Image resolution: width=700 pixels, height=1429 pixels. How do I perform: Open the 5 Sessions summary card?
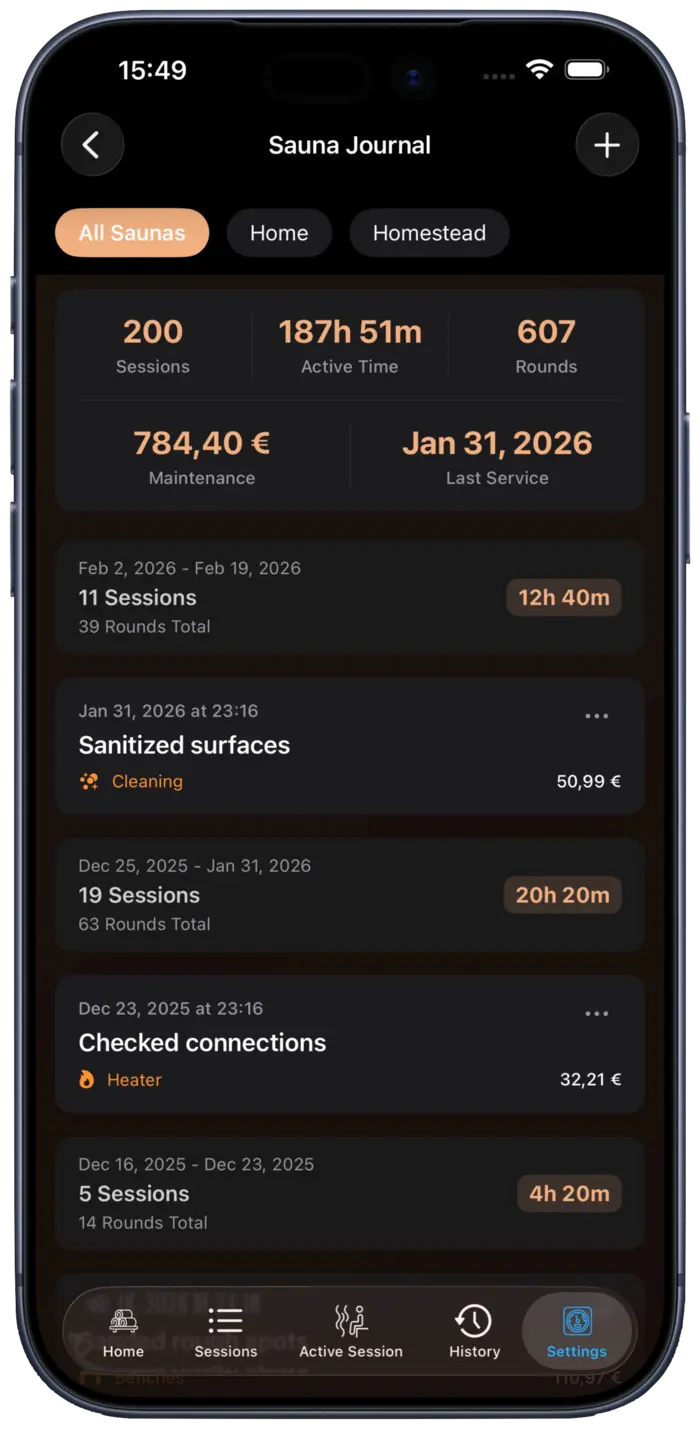(349, 1193)
